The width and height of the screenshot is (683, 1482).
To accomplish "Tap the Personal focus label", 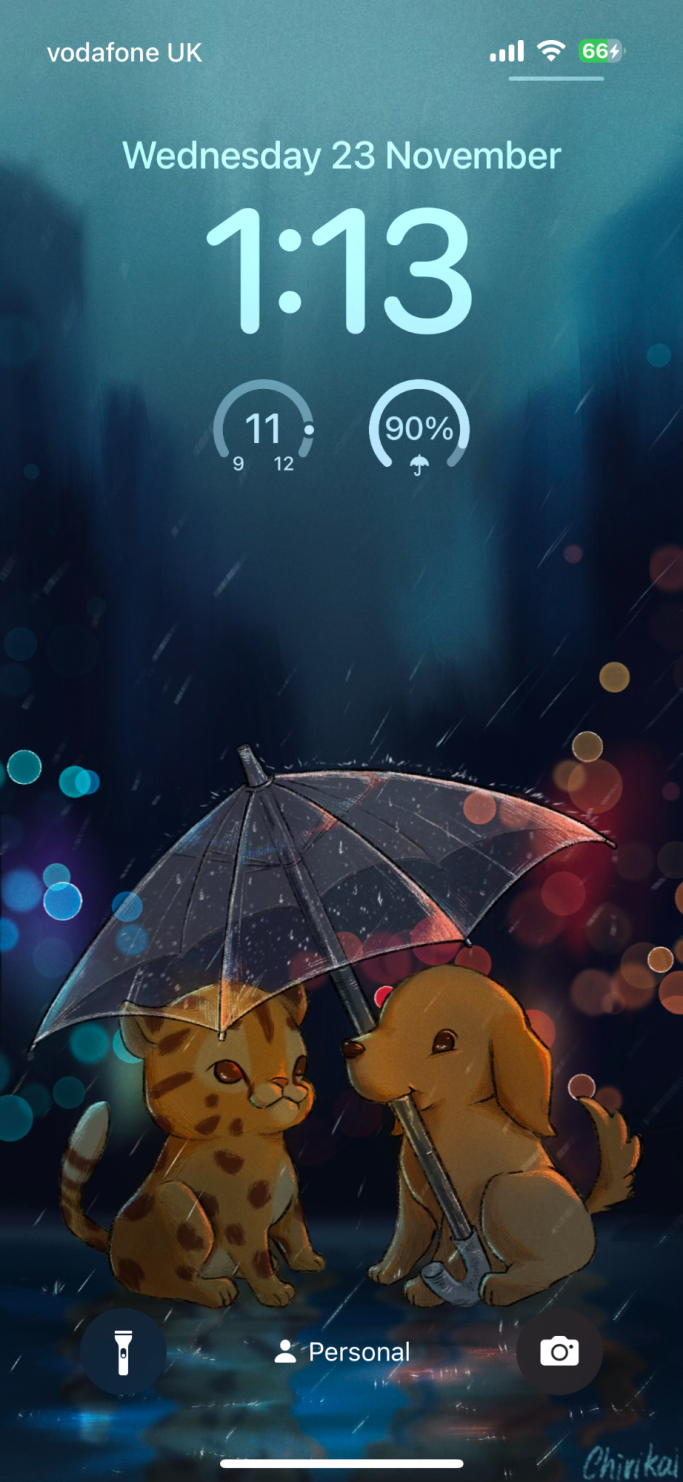I will click(342, 1352).
